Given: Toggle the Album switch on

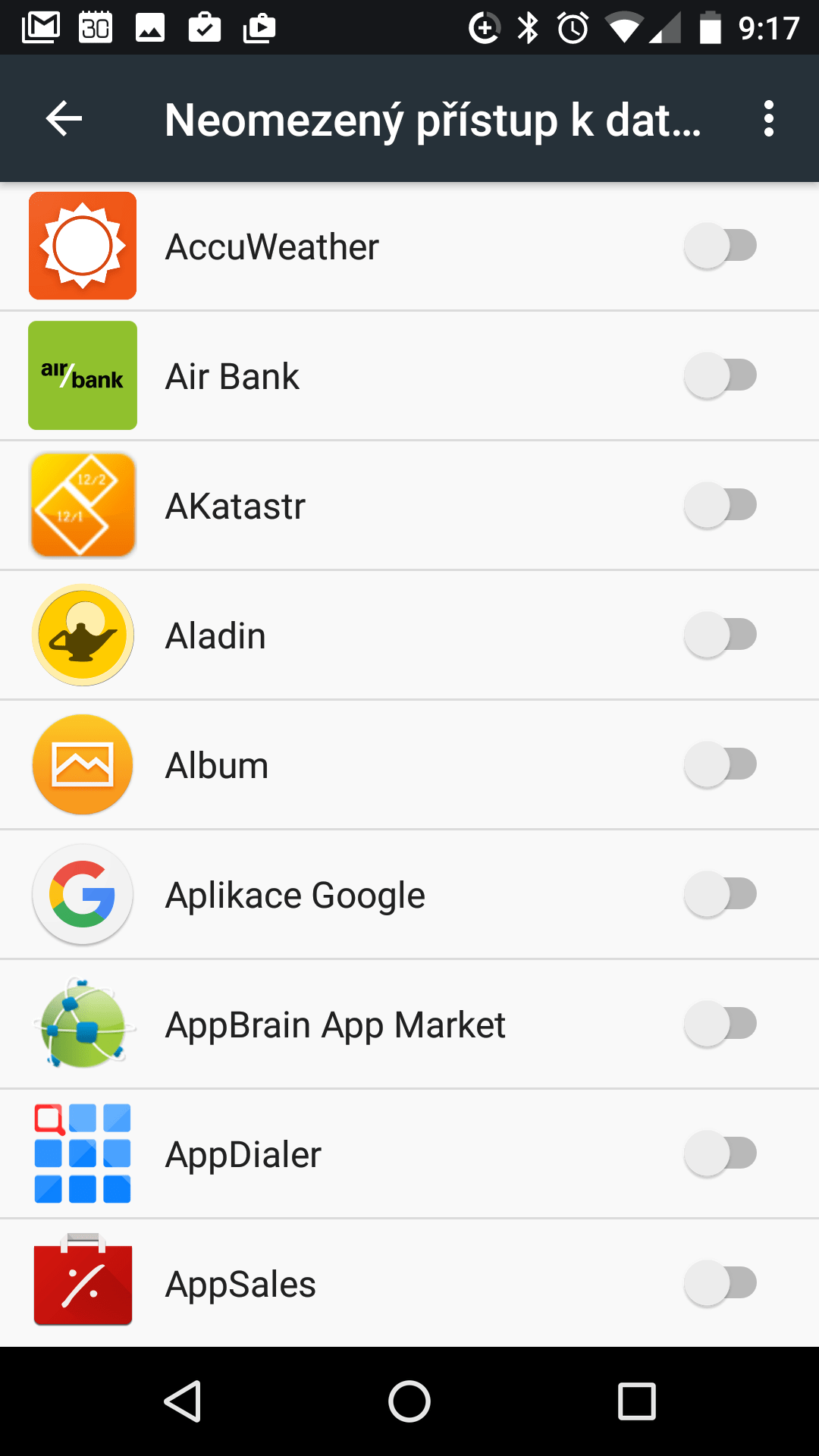Looking at the screenshot, I should [720, 764].
